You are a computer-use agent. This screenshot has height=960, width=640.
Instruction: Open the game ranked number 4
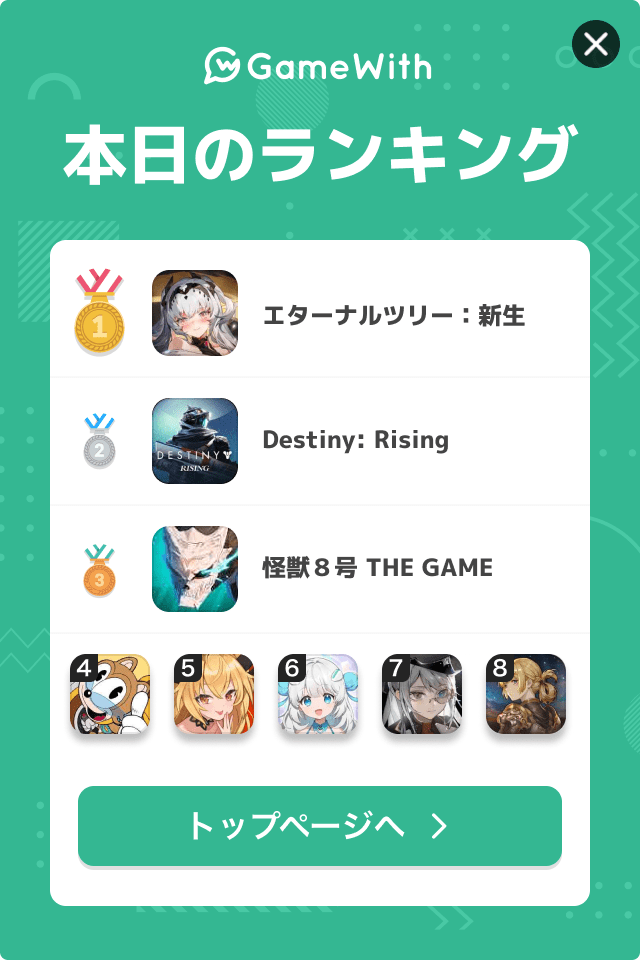110,694
